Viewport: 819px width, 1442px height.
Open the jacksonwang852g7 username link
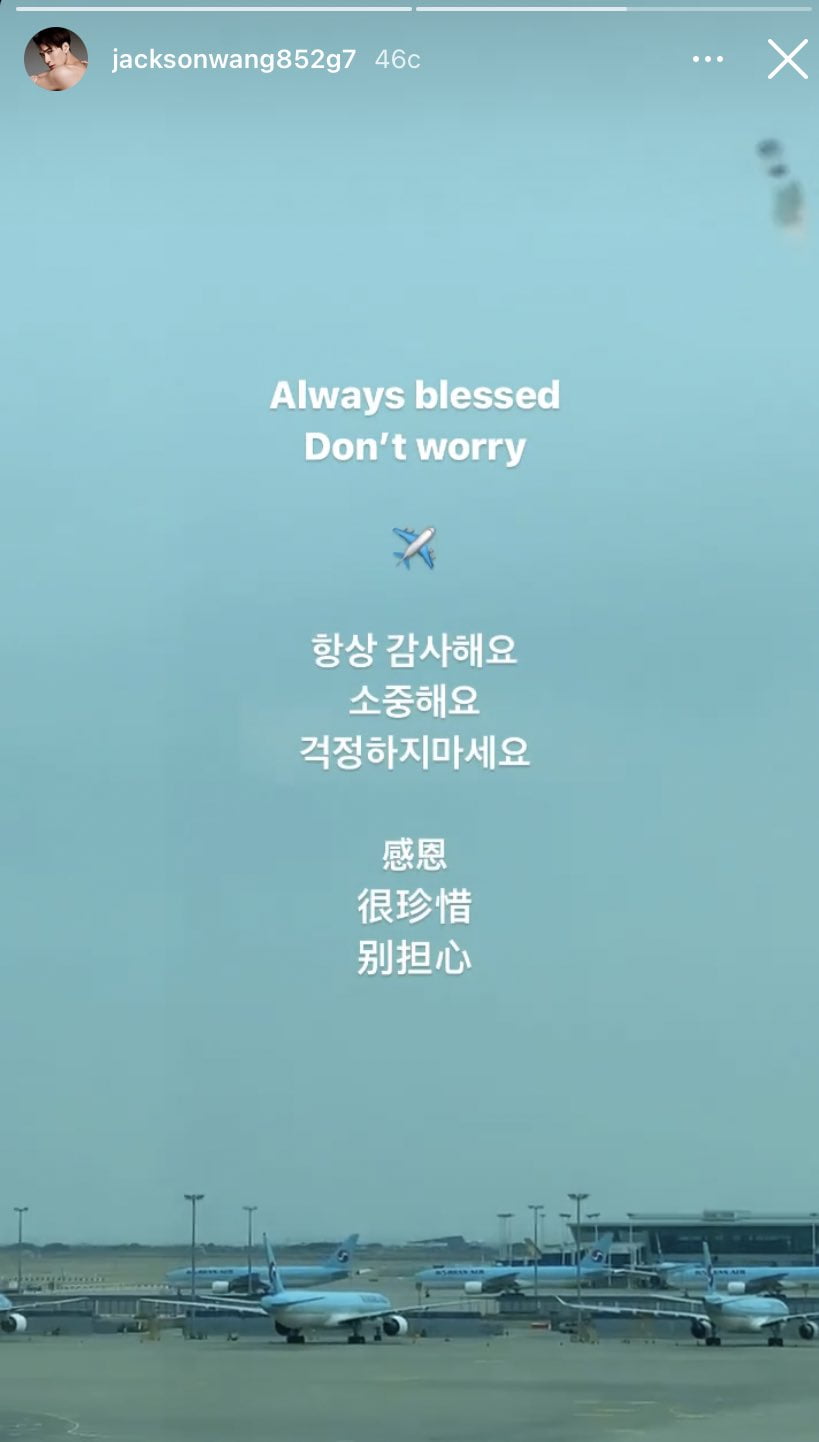coord(233,59)
